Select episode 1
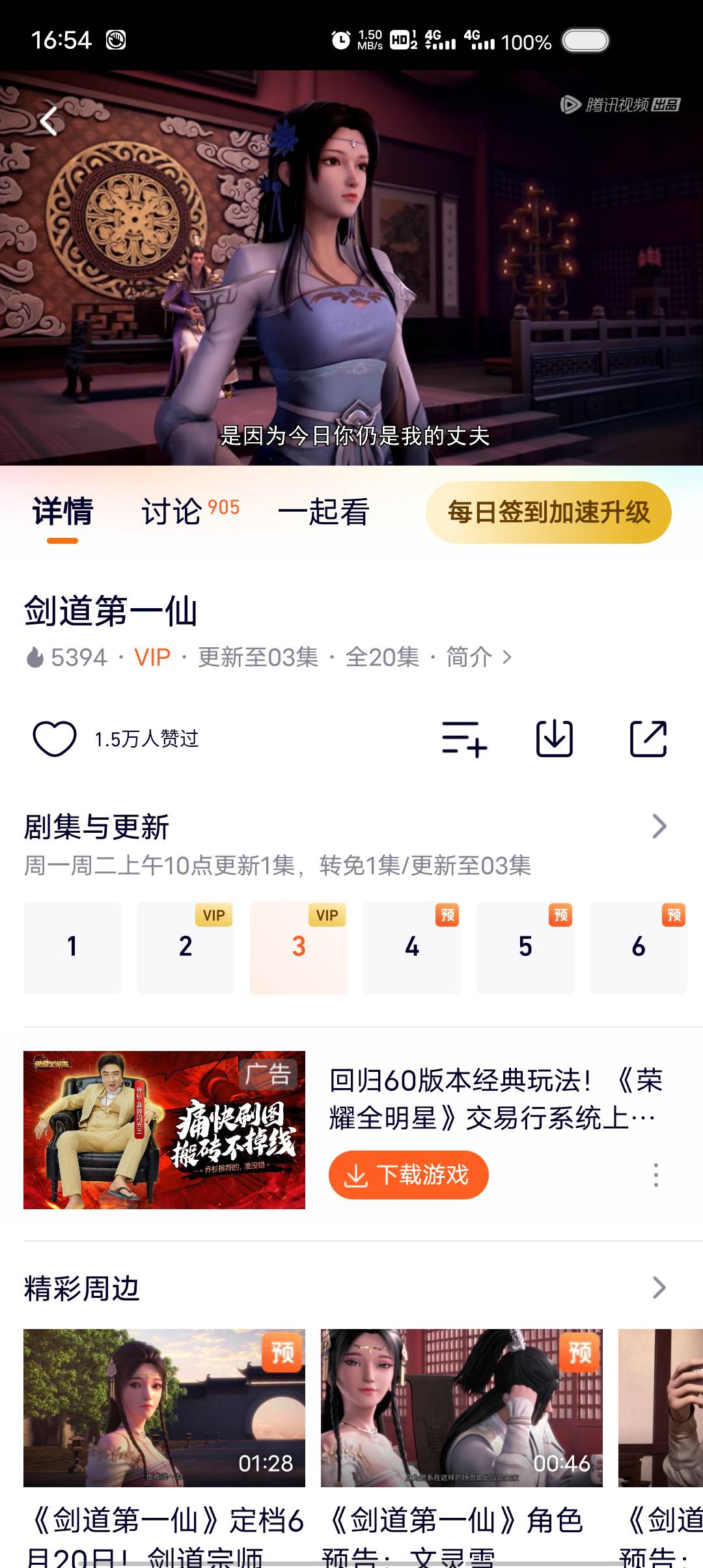 (72, 947)
